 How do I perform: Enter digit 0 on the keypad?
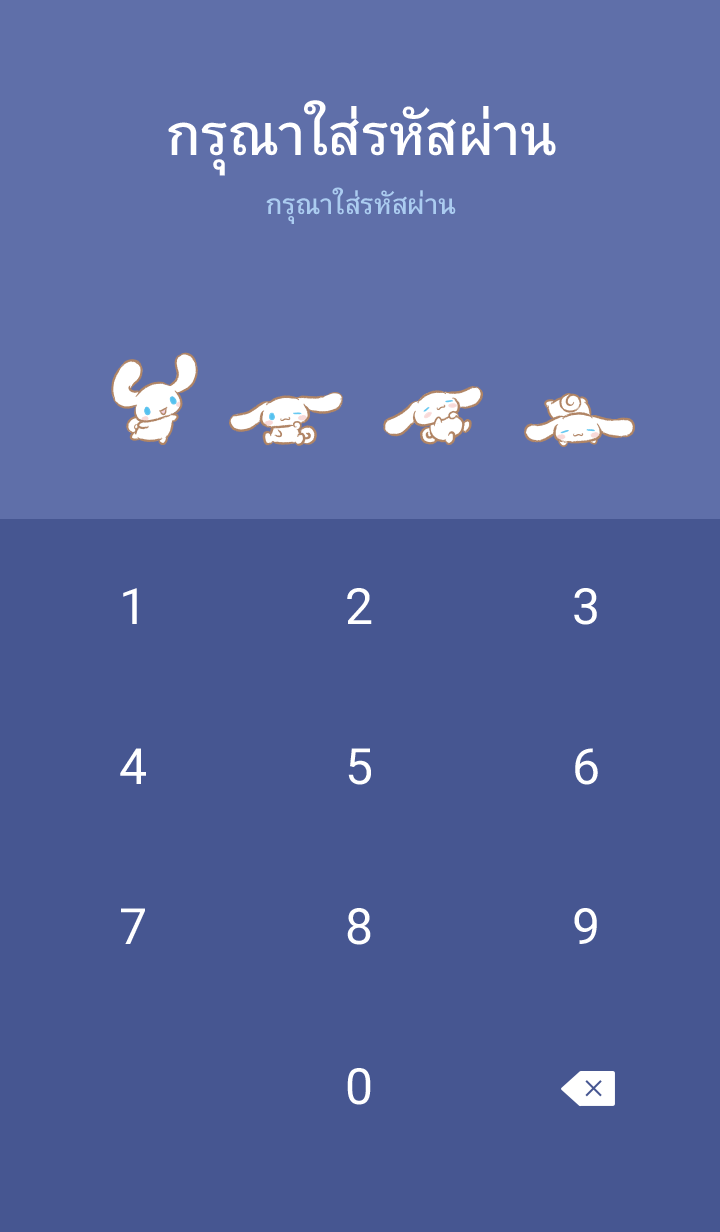coord(359,1087)
